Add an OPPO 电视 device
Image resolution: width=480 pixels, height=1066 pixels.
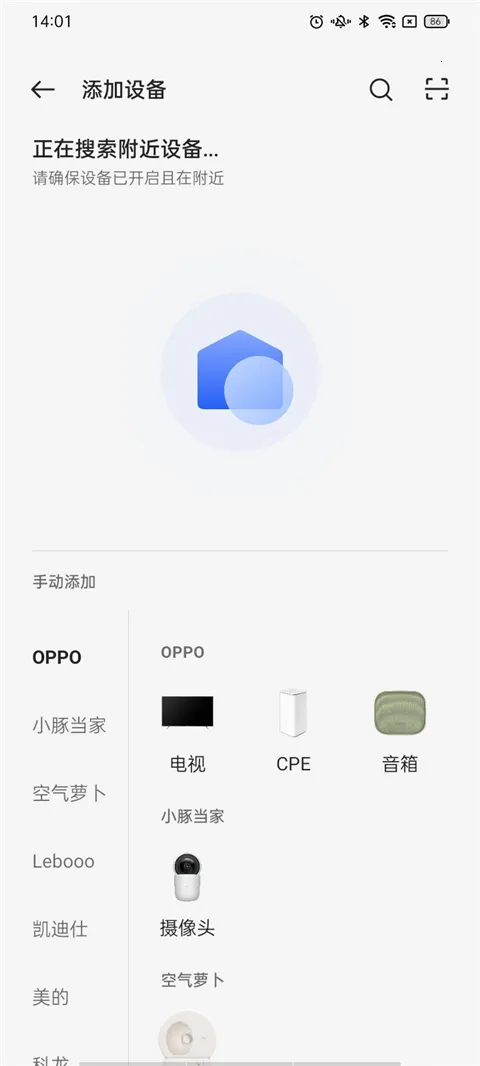click(x=188, y=733)
